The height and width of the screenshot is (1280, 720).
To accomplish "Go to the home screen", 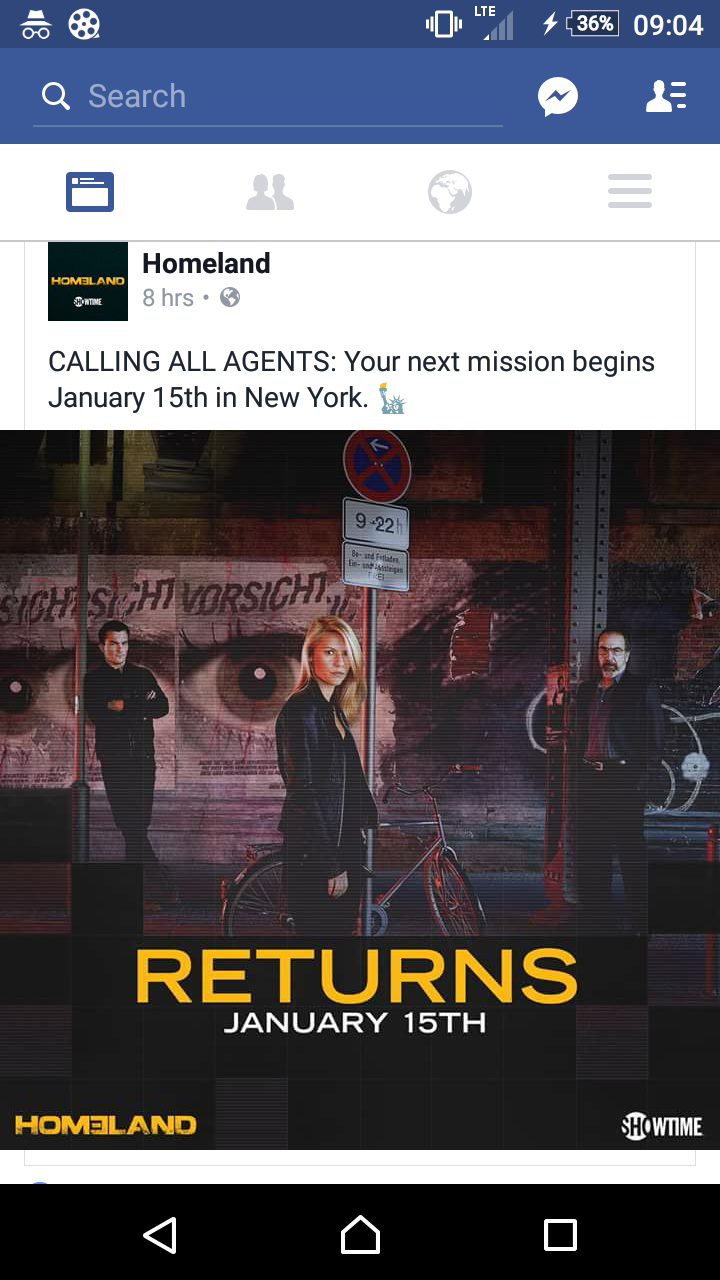I will tap(360, 1235).
